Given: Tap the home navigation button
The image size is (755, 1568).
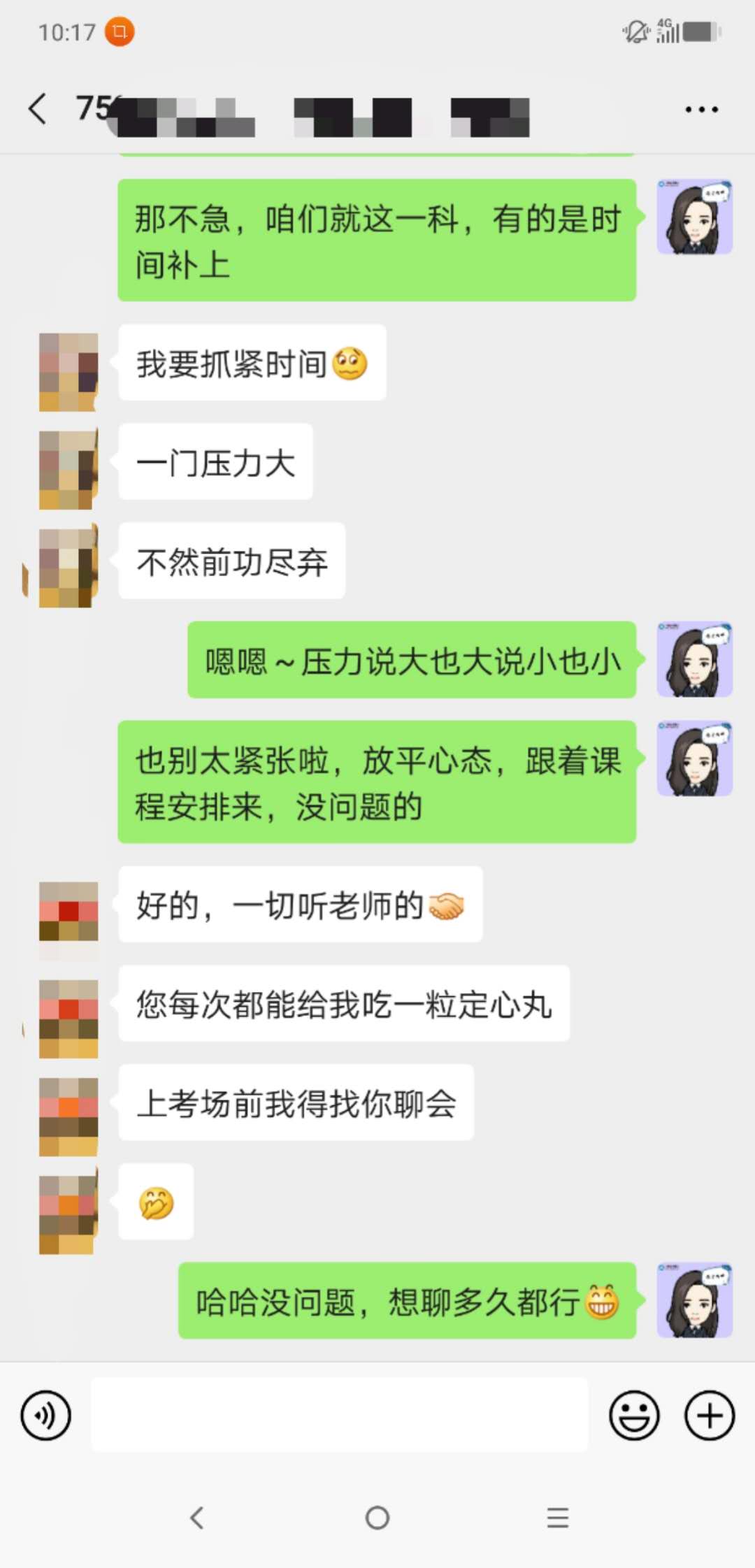Looking at the screenshot, I should pyautogui.click(x=377, y=1518).
